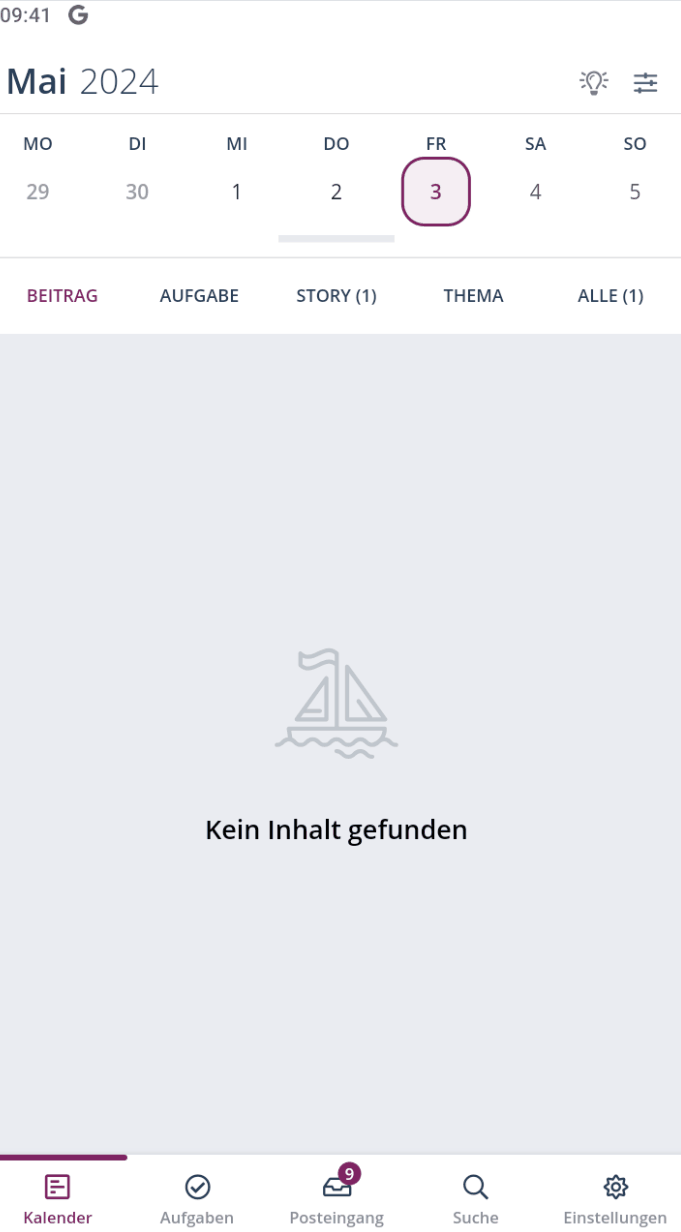Go to Kalender in bottom navigation
This screenshot has height=1232, width=681.
click(x=58, y=1198)
